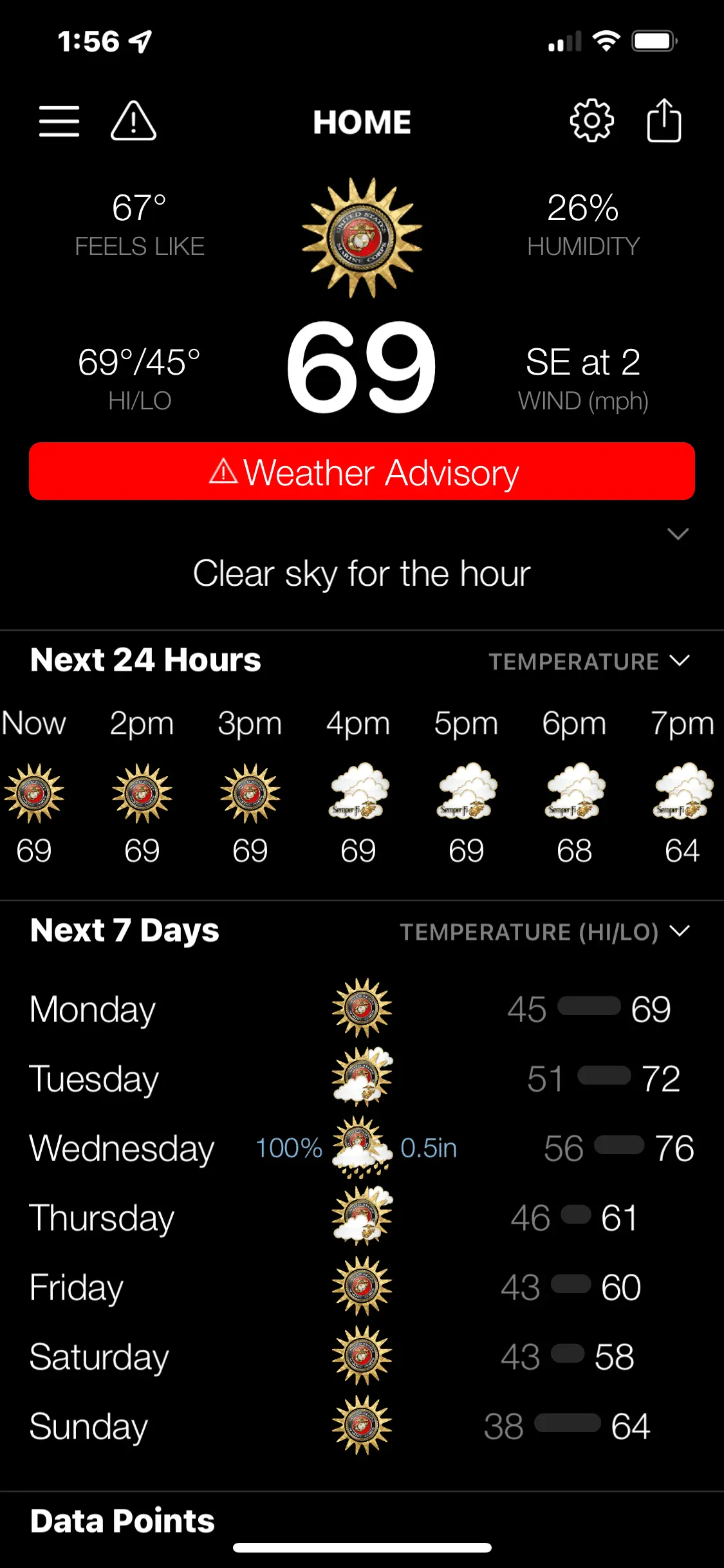Viewport: 724px width, 1568px height.
Task: Open the hamburger menu
Action: pyautogui.click(x=59, y=122)
